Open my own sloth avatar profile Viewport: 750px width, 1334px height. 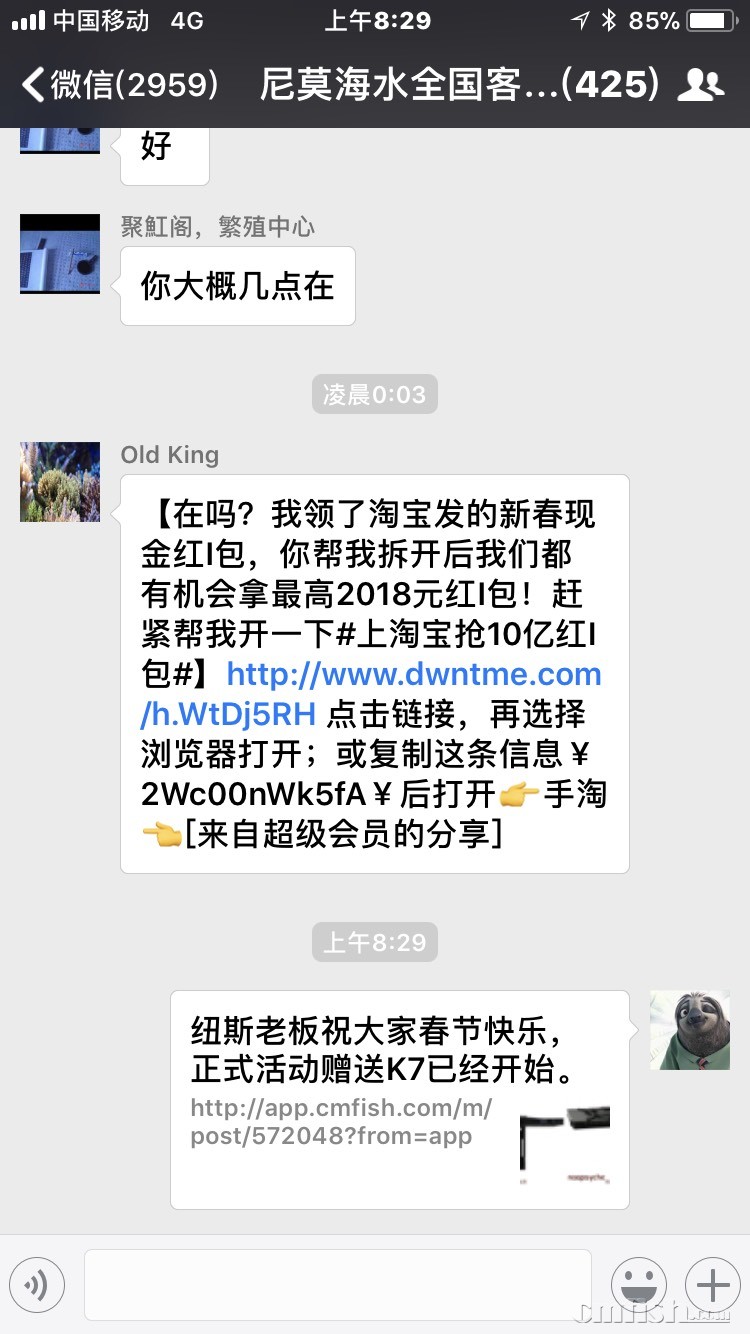689,1030
